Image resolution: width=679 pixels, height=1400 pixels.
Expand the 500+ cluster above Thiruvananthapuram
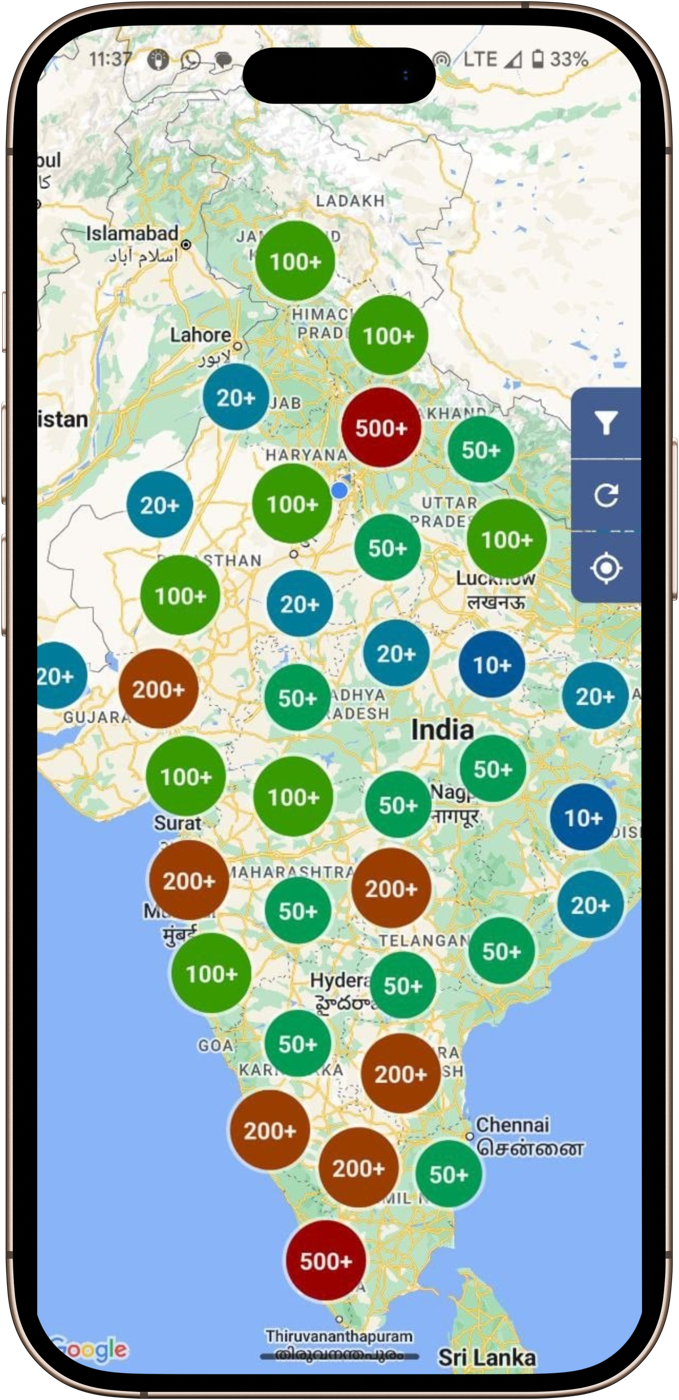[x=326, y=1260]
